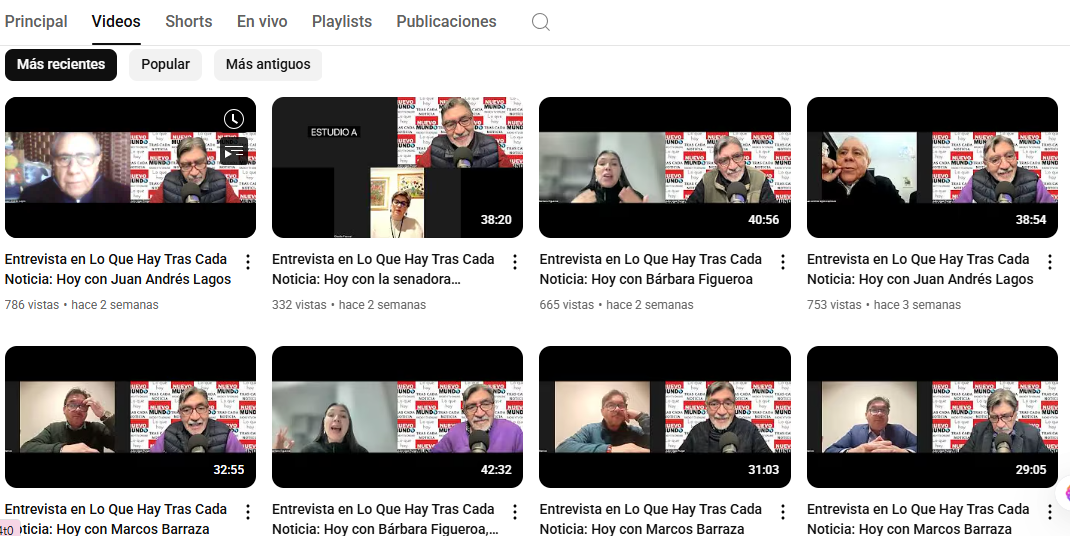Watch the 31:03 Marcos Barraza interview
Screen dimensions: 1070x536
[664, 416]
